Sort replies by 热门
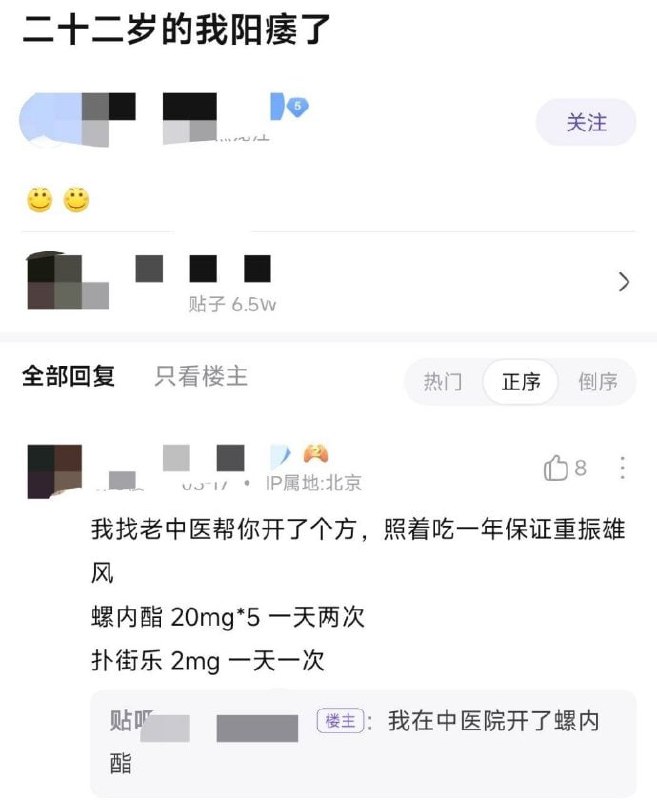 (x=443, y=382)
